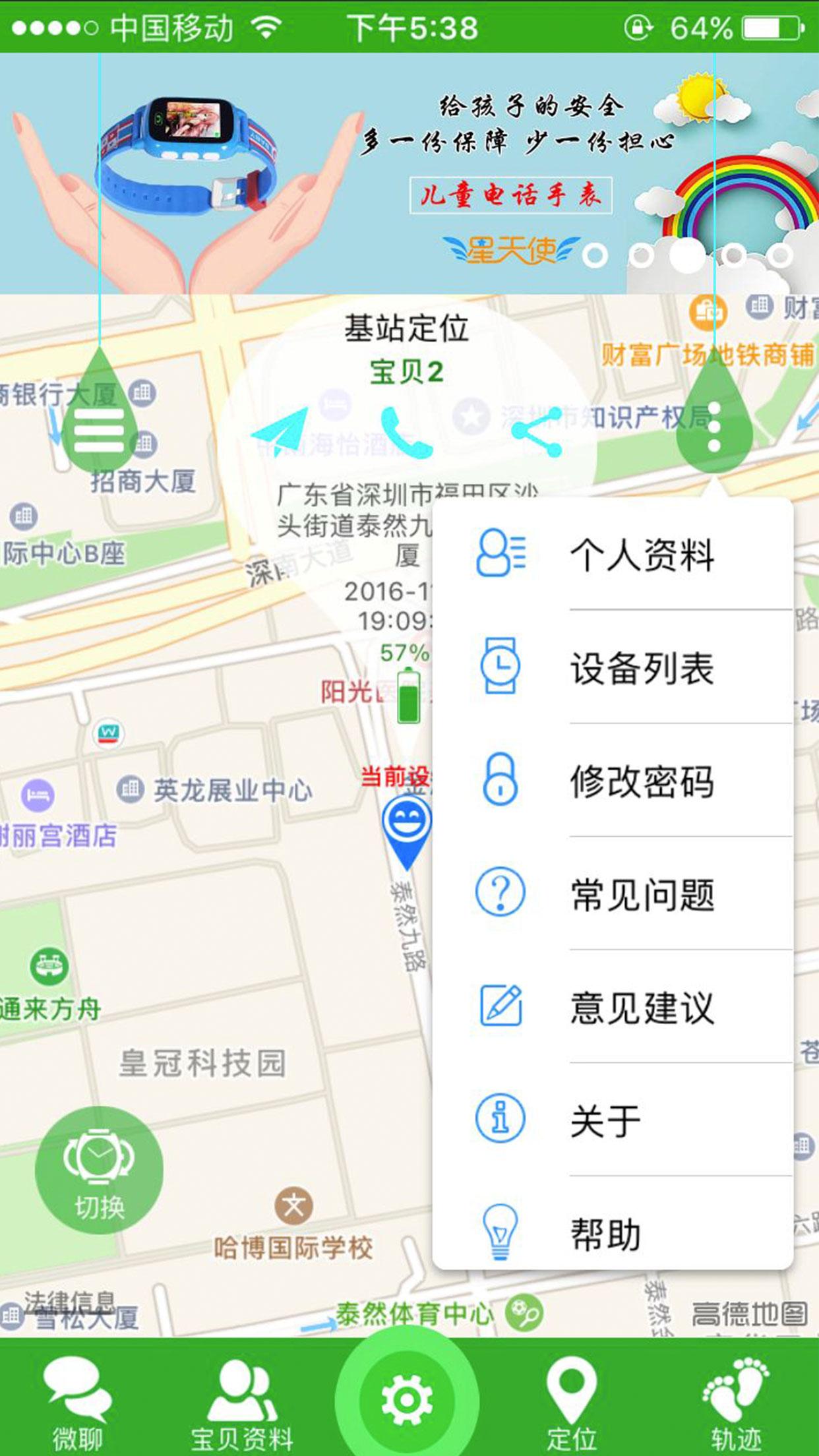Open 个人资料 in the popup menu
The image size is (819, 1456).
click(613, 554)
